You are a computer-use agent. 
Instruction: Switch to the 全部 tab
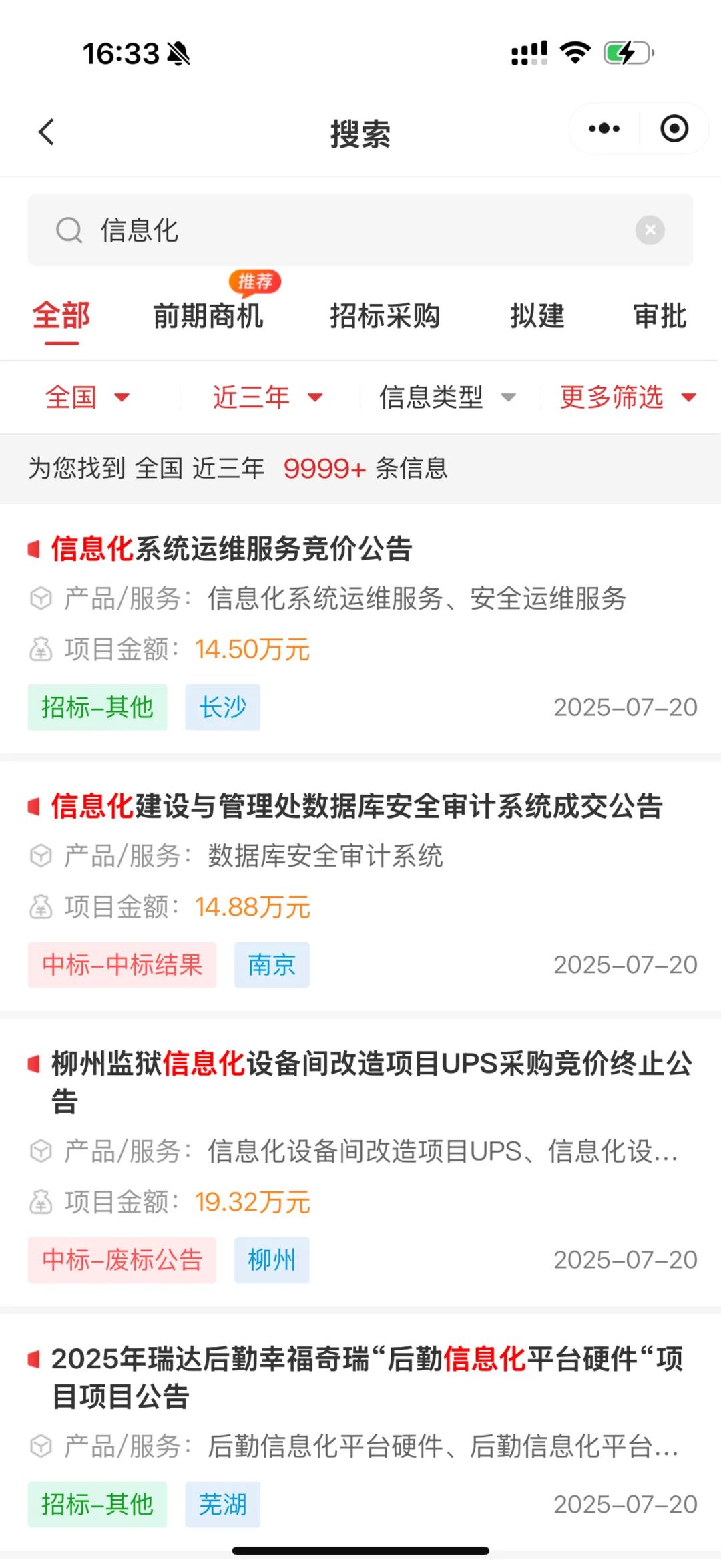point(61,315)
